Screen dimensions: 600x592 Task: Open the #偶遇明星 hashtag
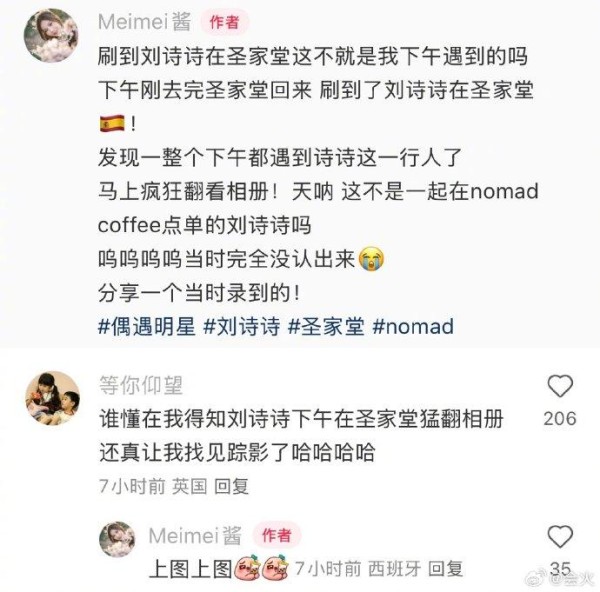(148, 326)
